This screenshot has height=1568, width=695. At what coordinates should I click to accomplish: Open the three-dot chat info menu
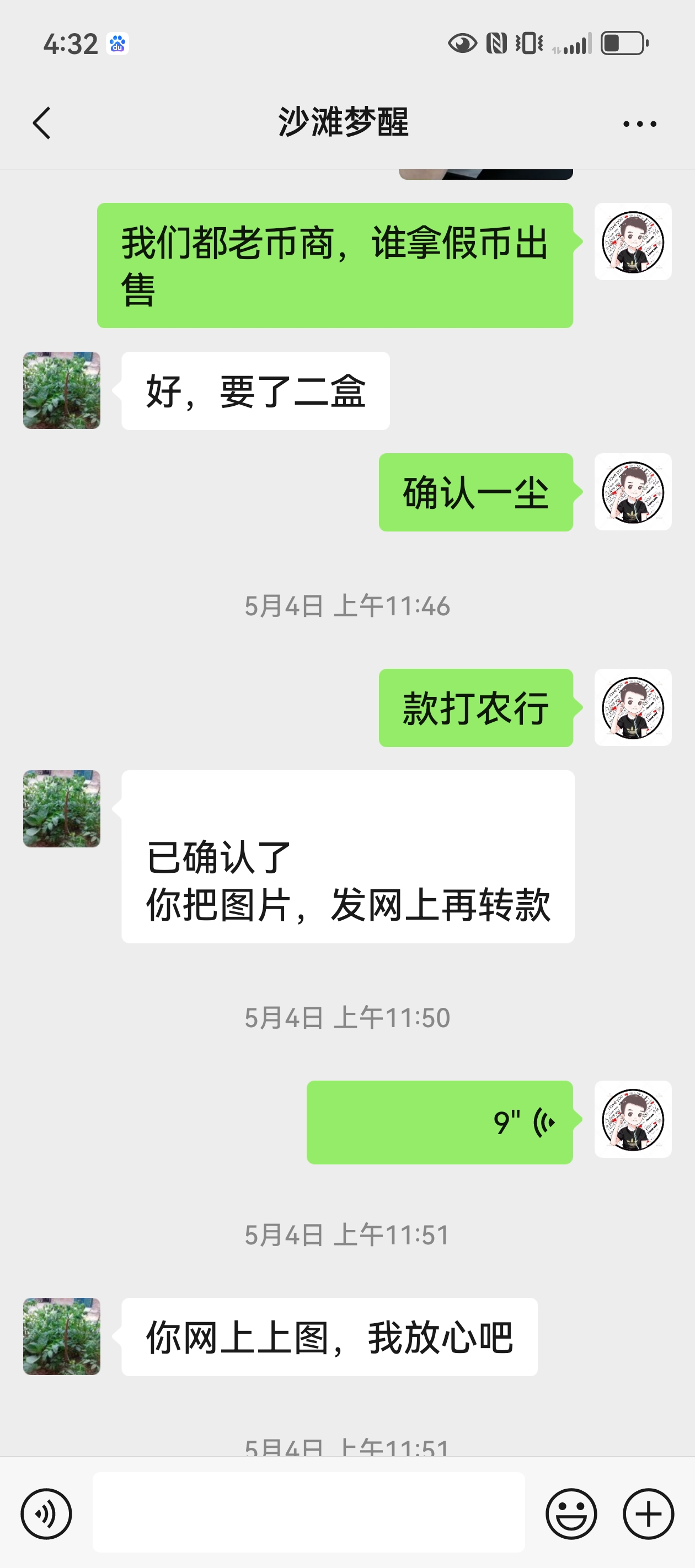click(640, 124)
